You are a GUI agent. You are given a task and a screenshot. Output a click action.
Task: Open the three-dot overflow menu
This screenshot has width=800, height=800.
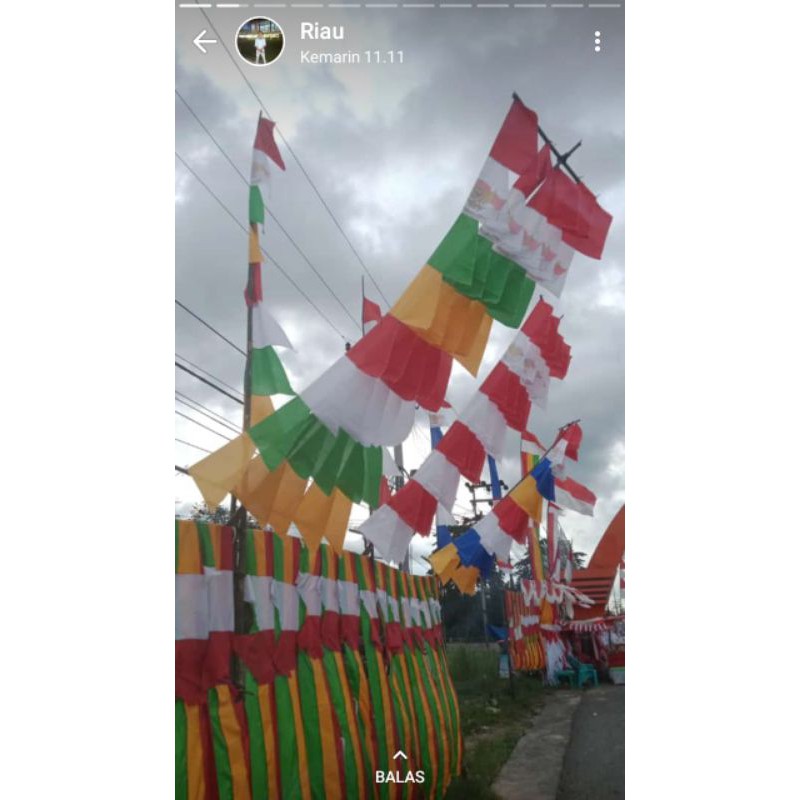pyautogui.click(x=597, y=41)
